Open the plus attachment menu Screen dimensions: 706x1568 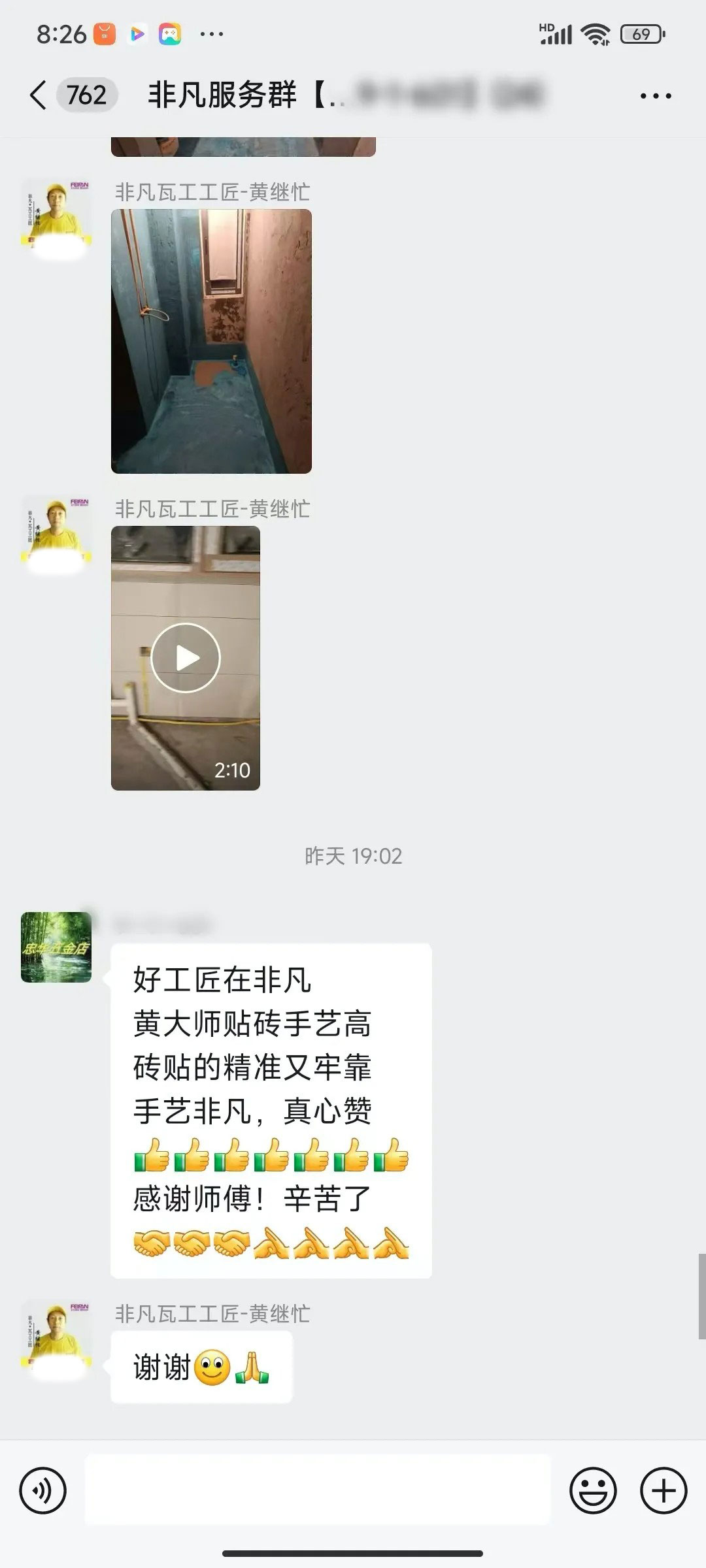[664, 1491]
